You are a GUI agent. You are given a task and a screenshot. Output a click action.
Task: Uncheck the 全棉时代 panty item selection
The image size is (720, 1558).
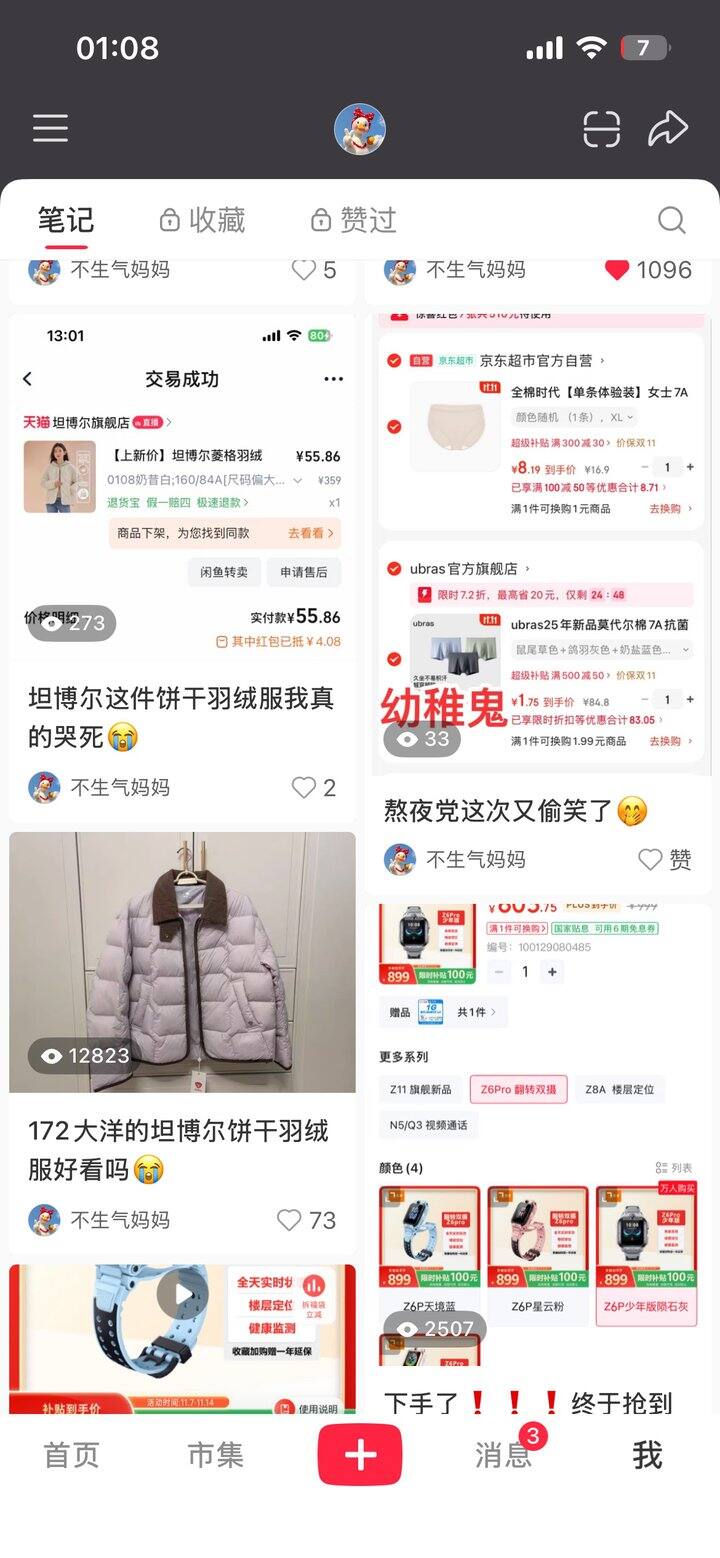pos(392,424)
